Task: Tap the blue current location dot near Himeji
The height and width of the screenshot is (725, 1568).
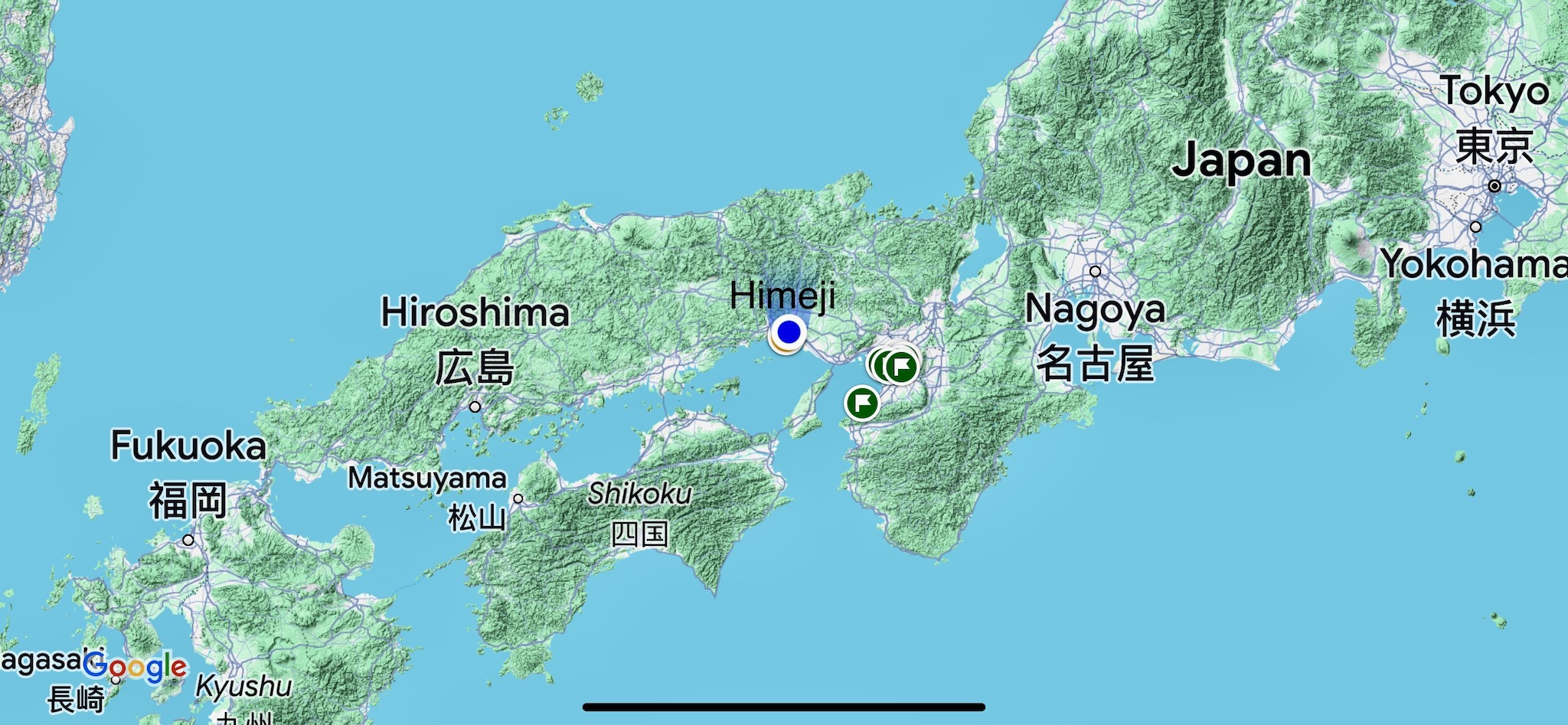Action: [x=788, y=332]
